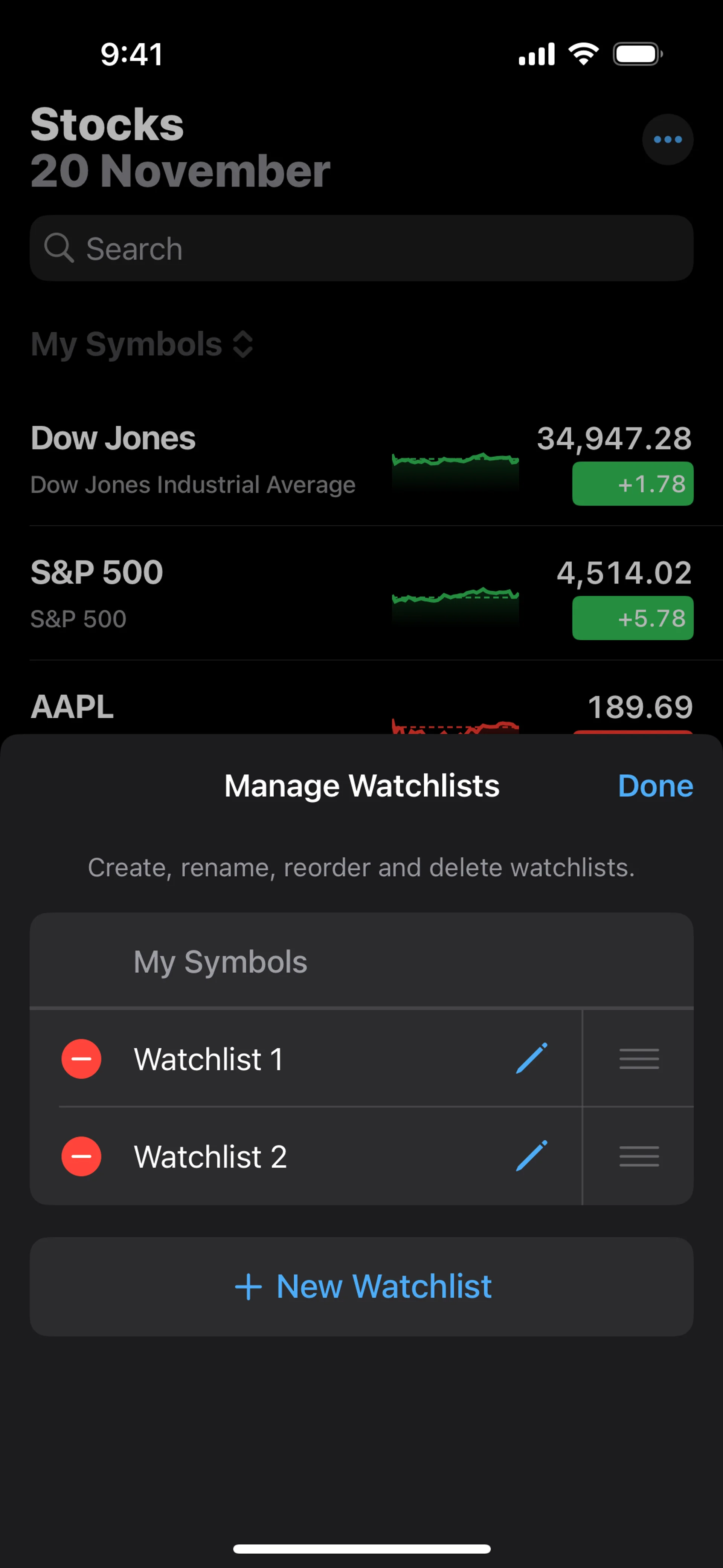Tap Done to close Manage Watchlists
The image size is (723, 1568).
pos(655,786)
